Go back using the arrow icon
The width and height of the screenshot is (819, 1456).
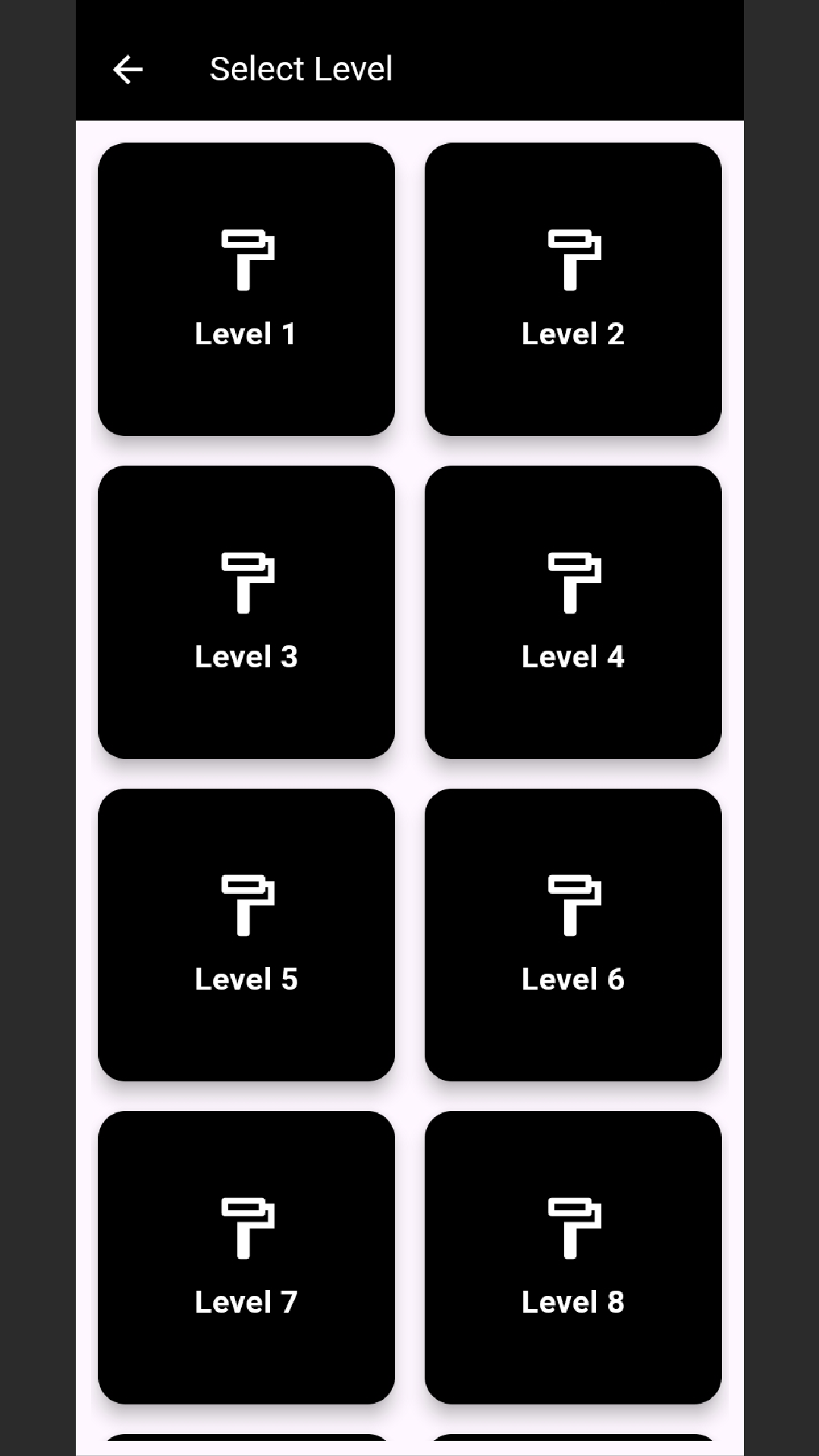click(x=127, y=70)
